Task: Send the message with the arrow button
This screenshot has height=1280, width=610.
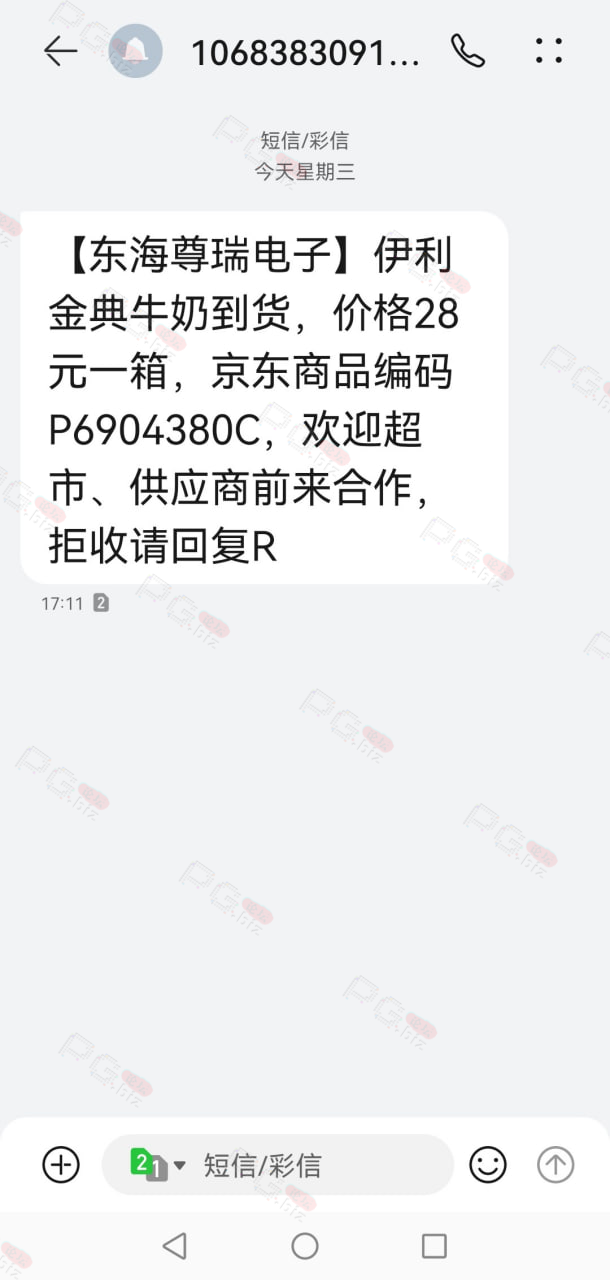Action: pos(556,1164)
